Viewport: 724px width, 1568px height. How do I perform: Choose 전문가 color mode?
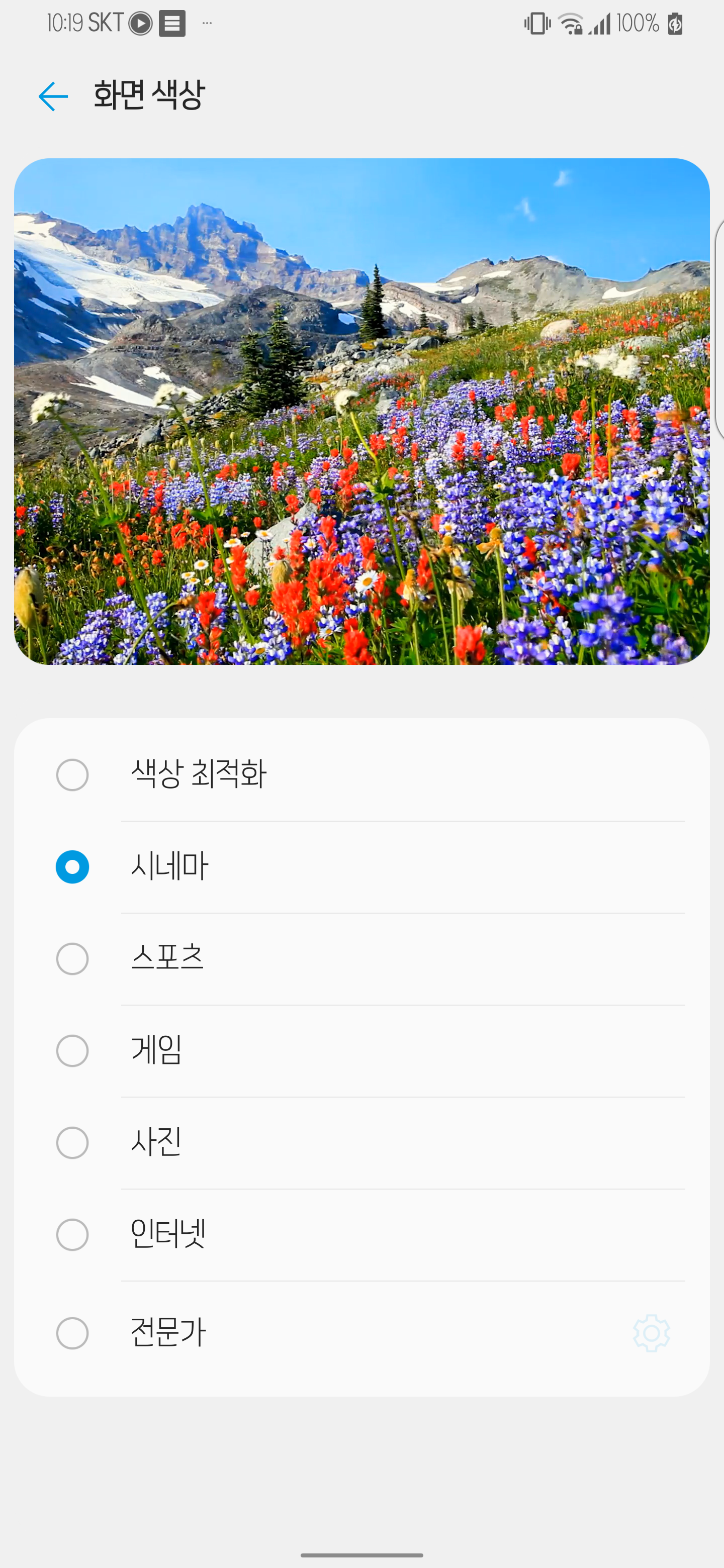72,1333
